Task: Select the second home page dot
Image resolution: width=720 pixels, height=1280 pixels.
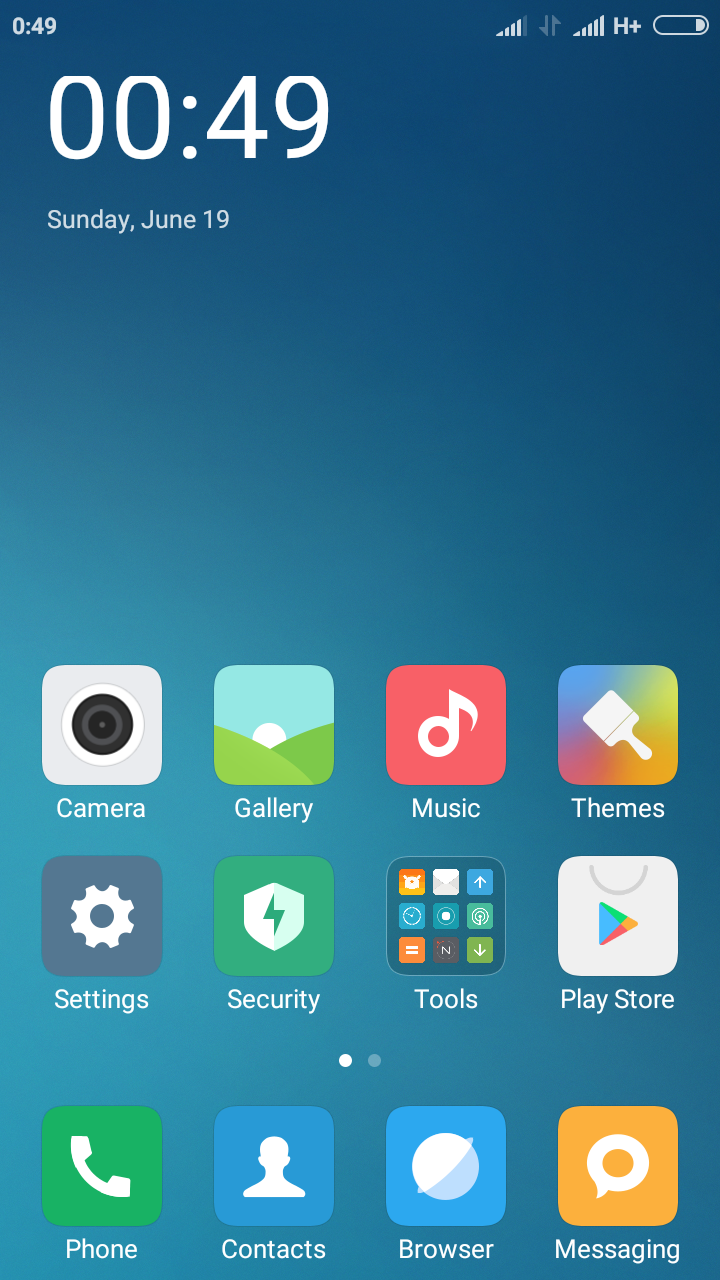Action: coord(374,1060)
